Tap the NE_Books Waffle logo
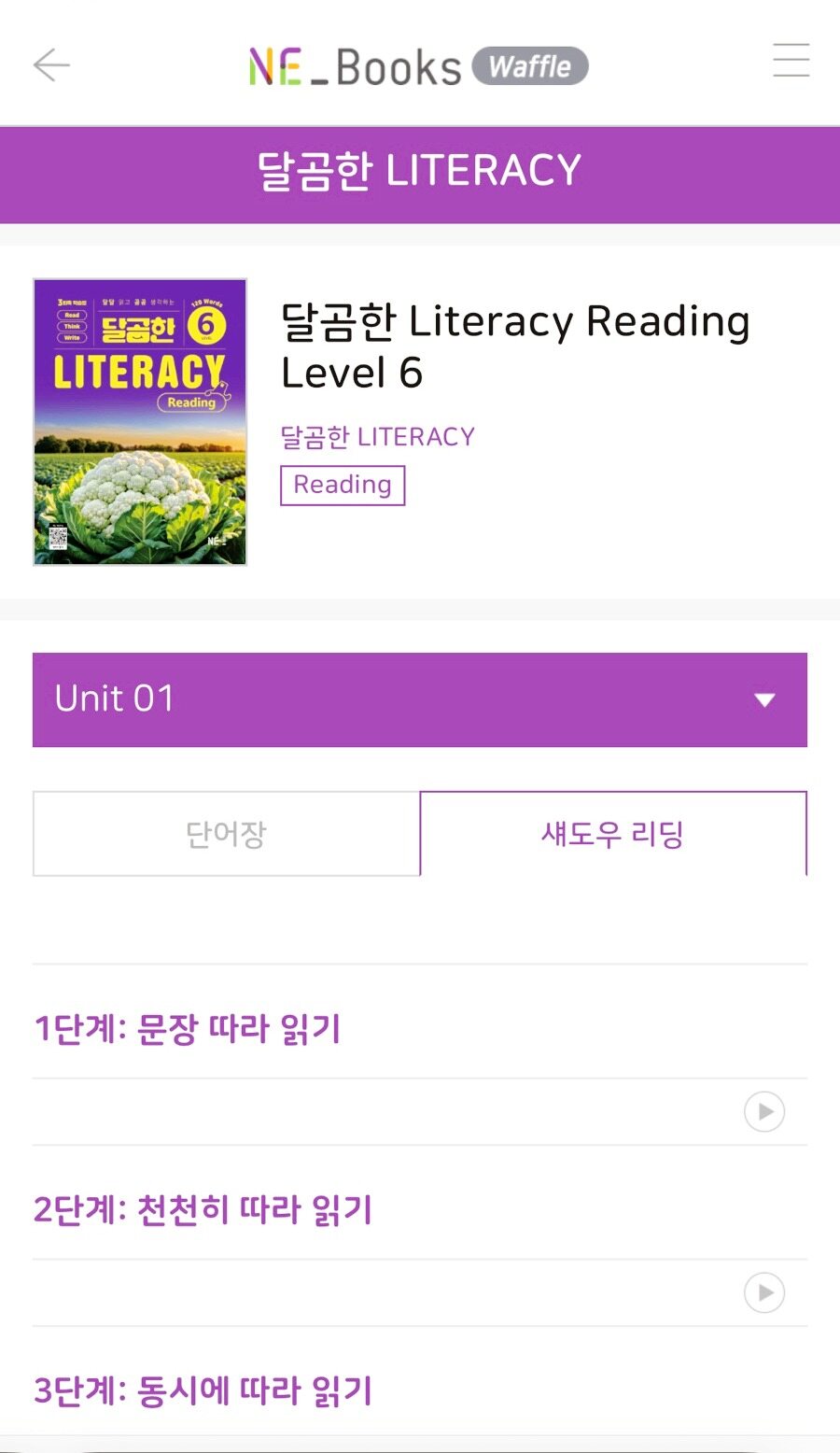840x1453 pixels. pyautogui.click(x=418, y=66)
